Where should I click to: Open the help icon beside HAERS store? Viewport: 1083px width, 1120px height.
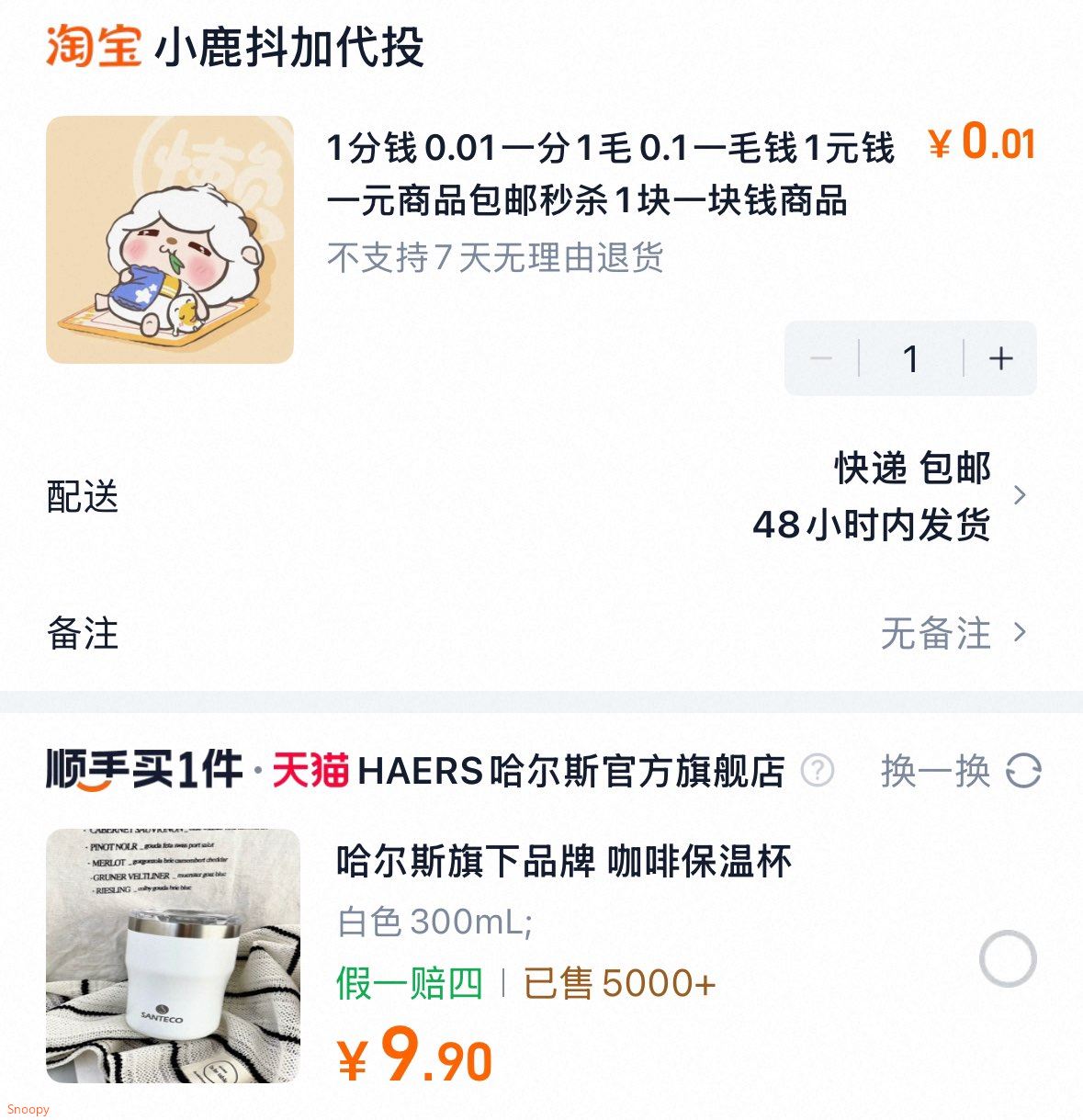tap(818, 771)
